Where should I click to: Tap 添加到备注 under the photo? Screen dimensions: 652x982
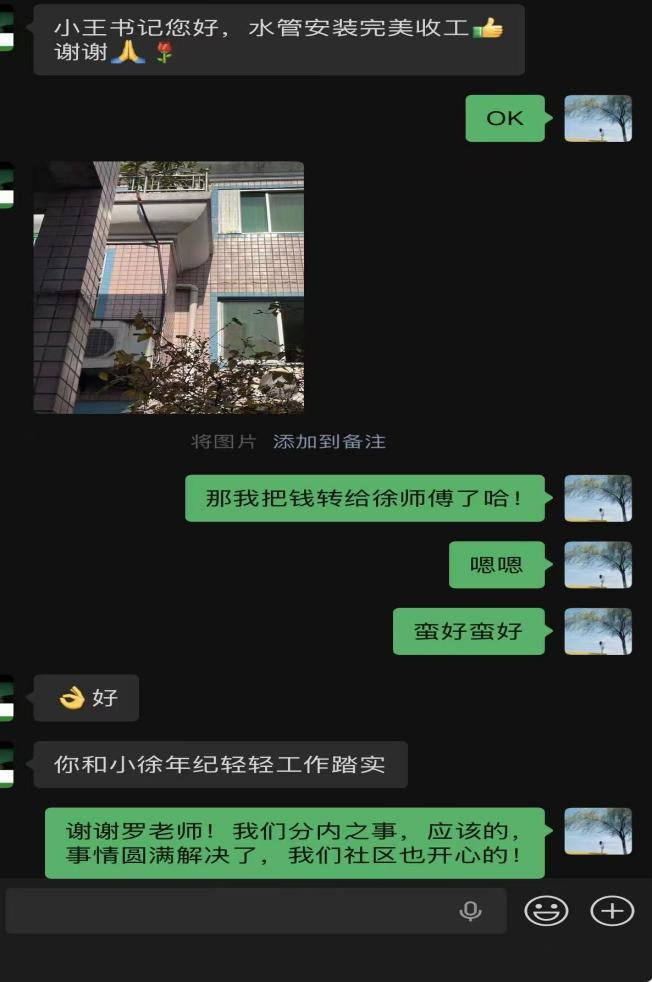[x=329, y=441]
